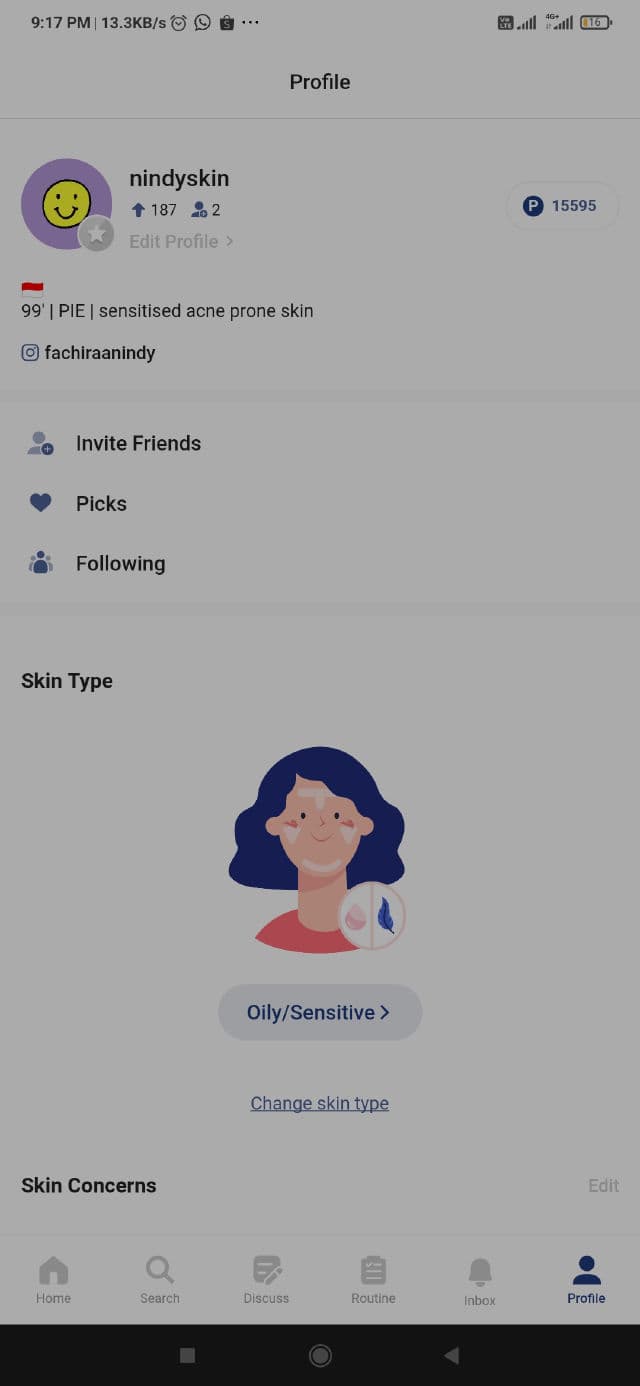The height and width of the screenshot is (1386, 640).
Task: Switch to the Search tab
Action: click(160, 1280)
